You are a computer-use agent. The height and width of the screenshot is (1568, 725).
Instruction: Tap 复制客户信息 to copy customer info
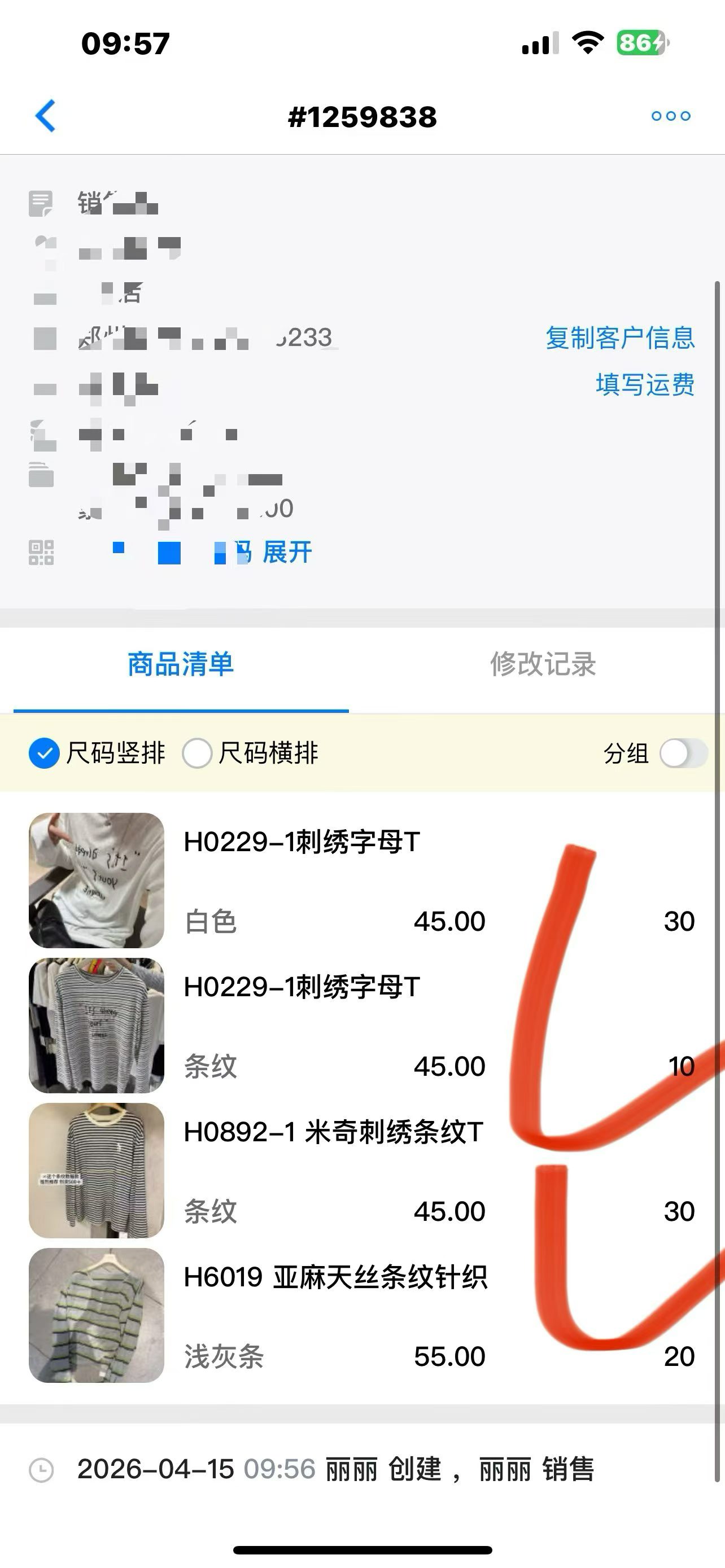(x=619, y=338)
